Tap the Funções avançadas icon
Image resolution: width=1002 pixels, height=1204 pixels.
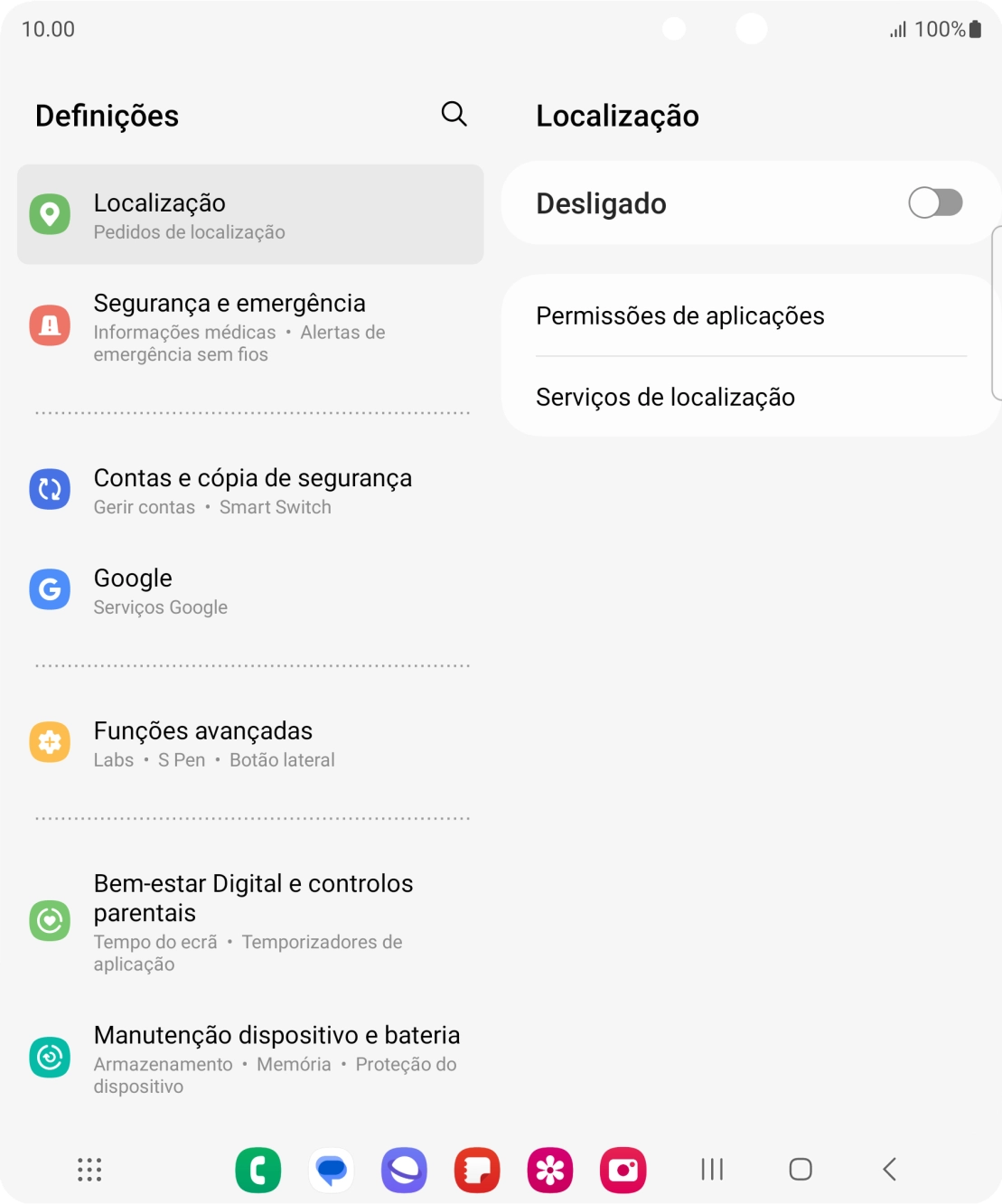coord(50,741)
